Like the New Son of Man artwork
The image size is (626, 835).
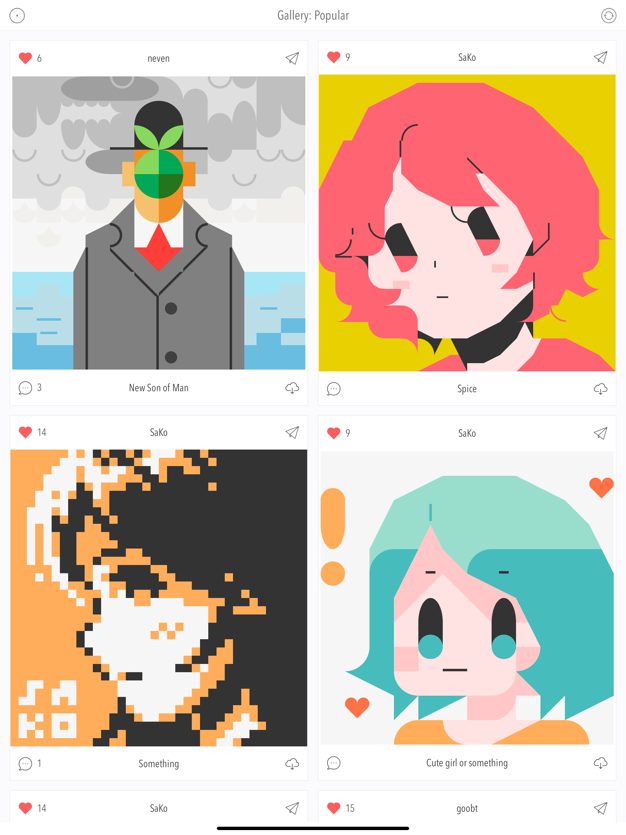coord(25,58)
